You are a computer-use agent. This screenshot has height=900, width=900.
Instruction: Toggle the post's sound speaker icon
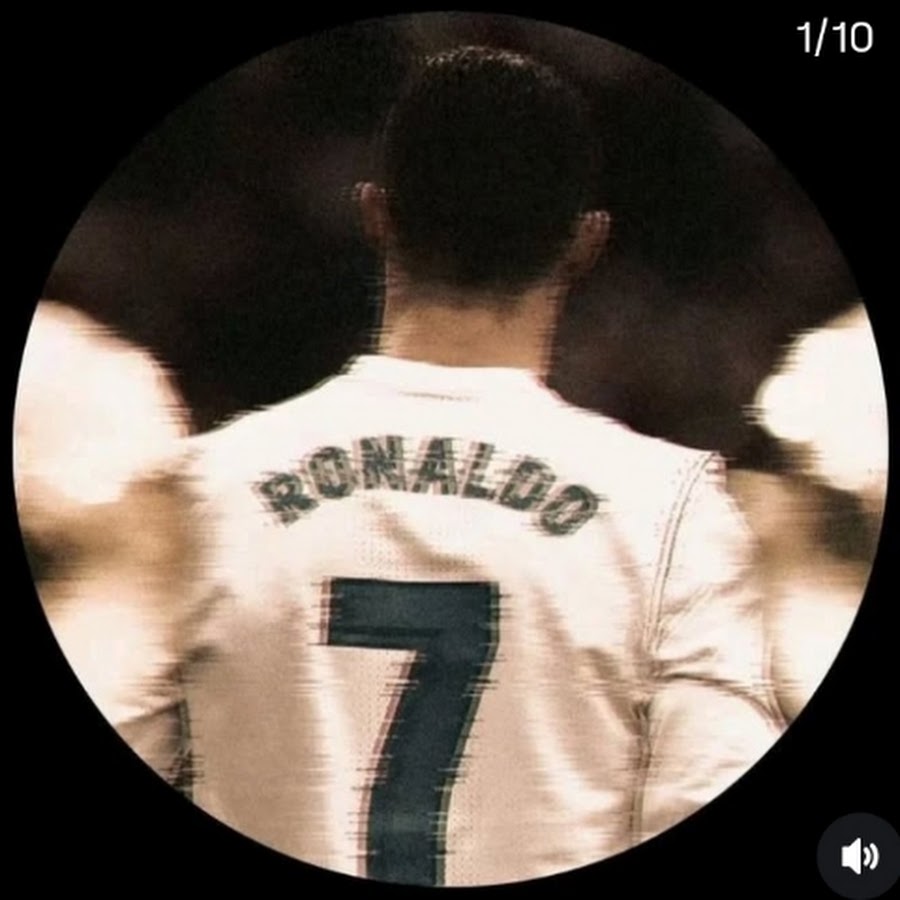(859, 856)
